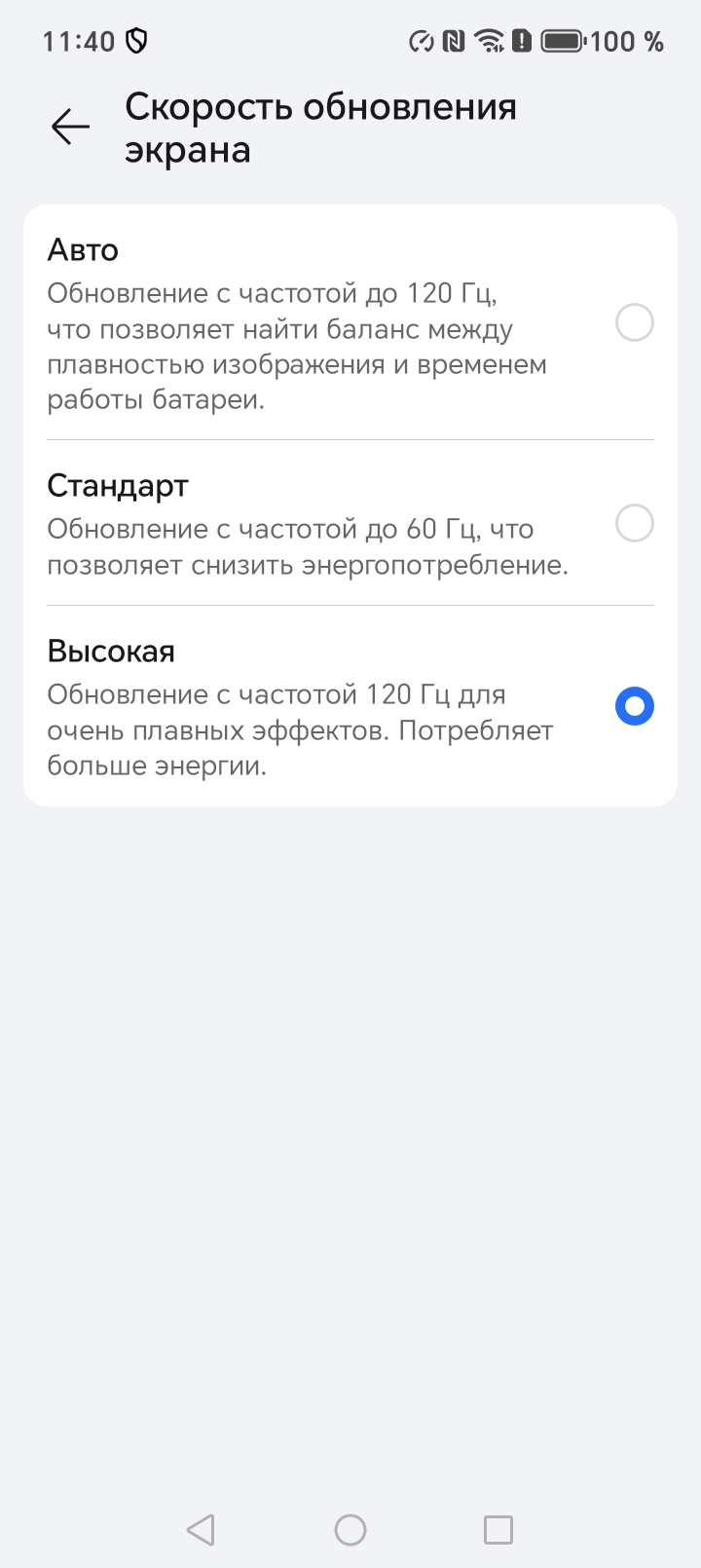Screen dimensions: 701x1568
Task: Tap the system home button
Action: 350,1529
